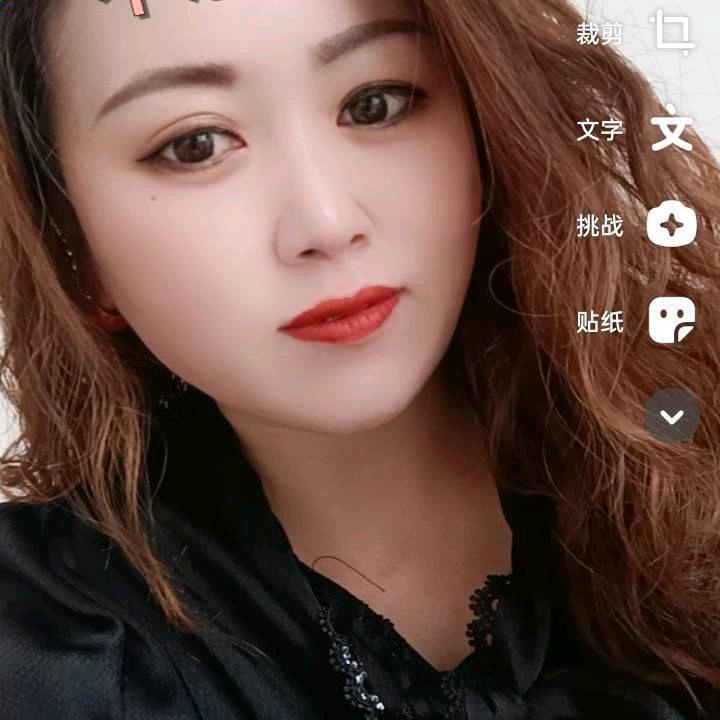The width and height of the screenshot is (720, 720).
Task: Add a sticker via 贴纸
Action: click(671, 321)
